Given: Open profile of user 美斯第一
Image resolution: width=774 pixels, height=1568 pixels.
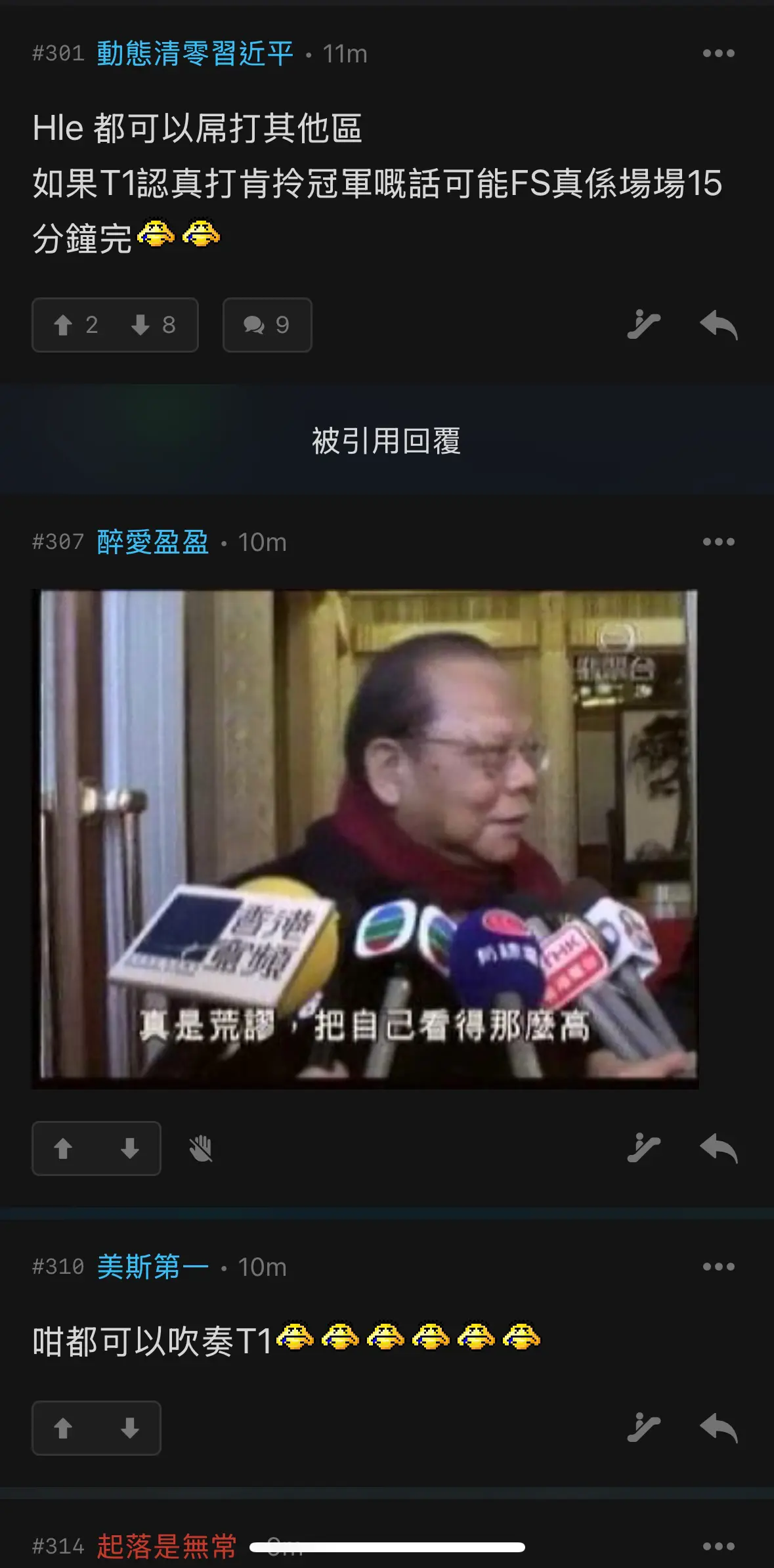Looking at the screenshot, I should [153, 1267].
